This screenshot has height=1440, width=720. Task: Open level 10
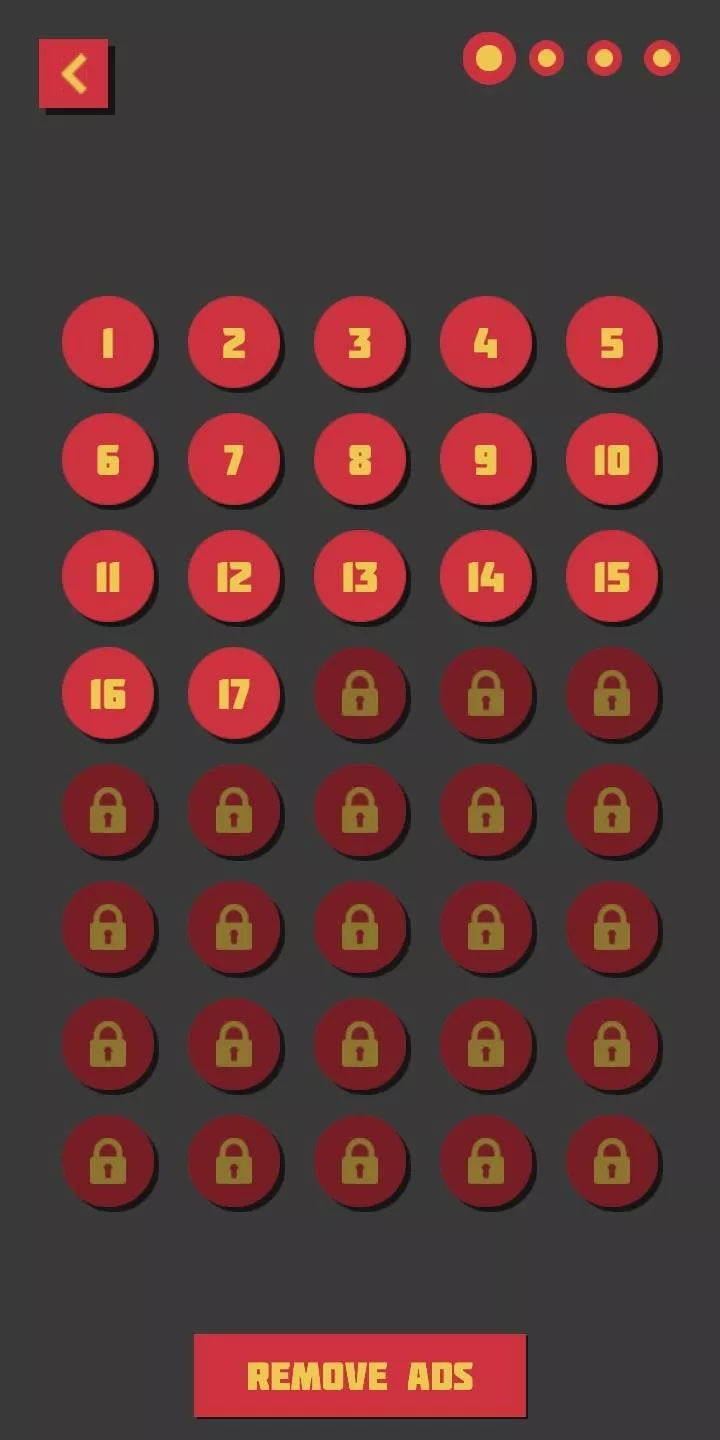(x=612, y=459)
